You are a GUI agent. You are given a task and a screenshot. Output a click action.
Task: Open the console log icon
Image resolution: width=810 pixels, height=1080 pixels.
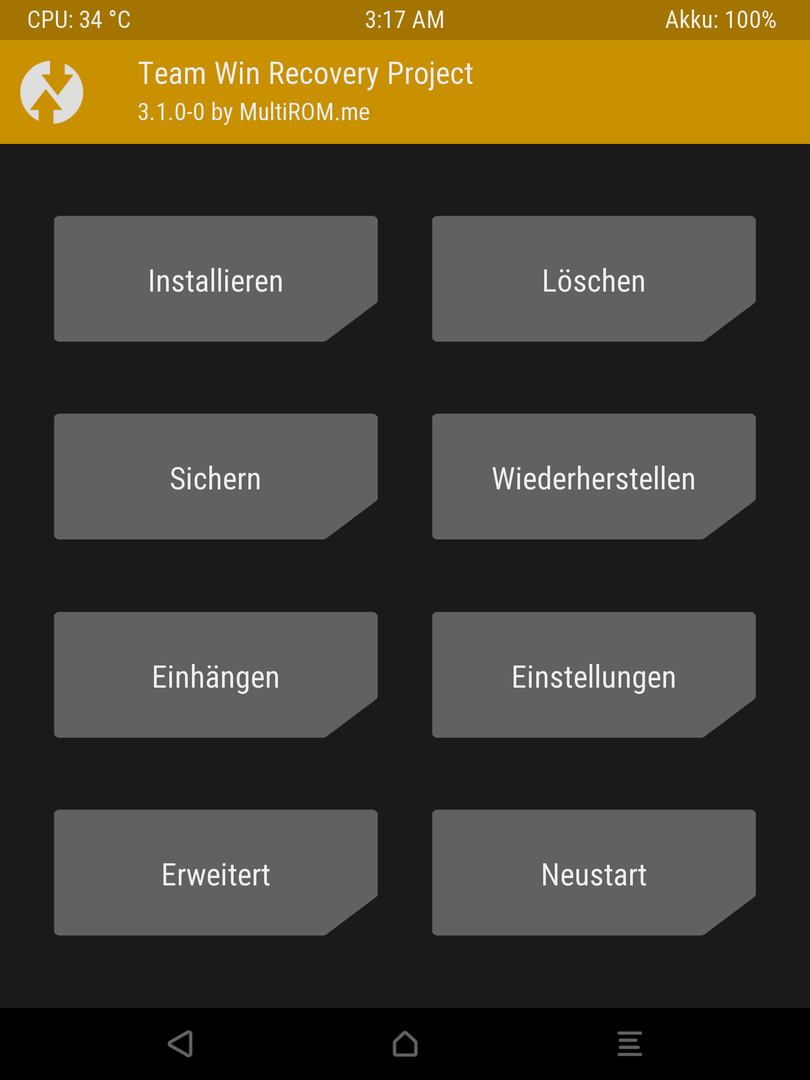(629, 1044)
